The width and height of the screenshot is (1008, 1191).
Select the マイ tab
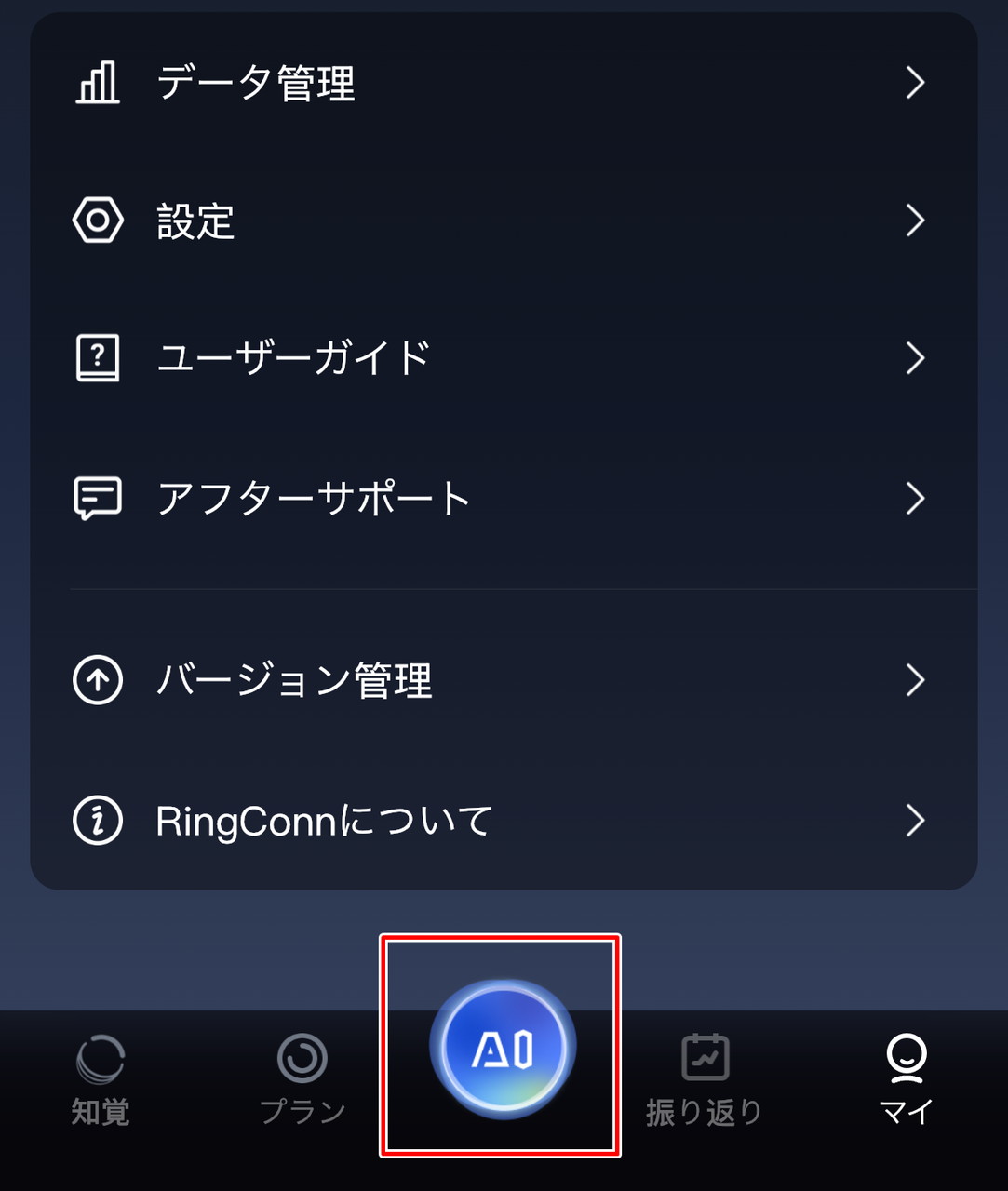[906, 1079]
